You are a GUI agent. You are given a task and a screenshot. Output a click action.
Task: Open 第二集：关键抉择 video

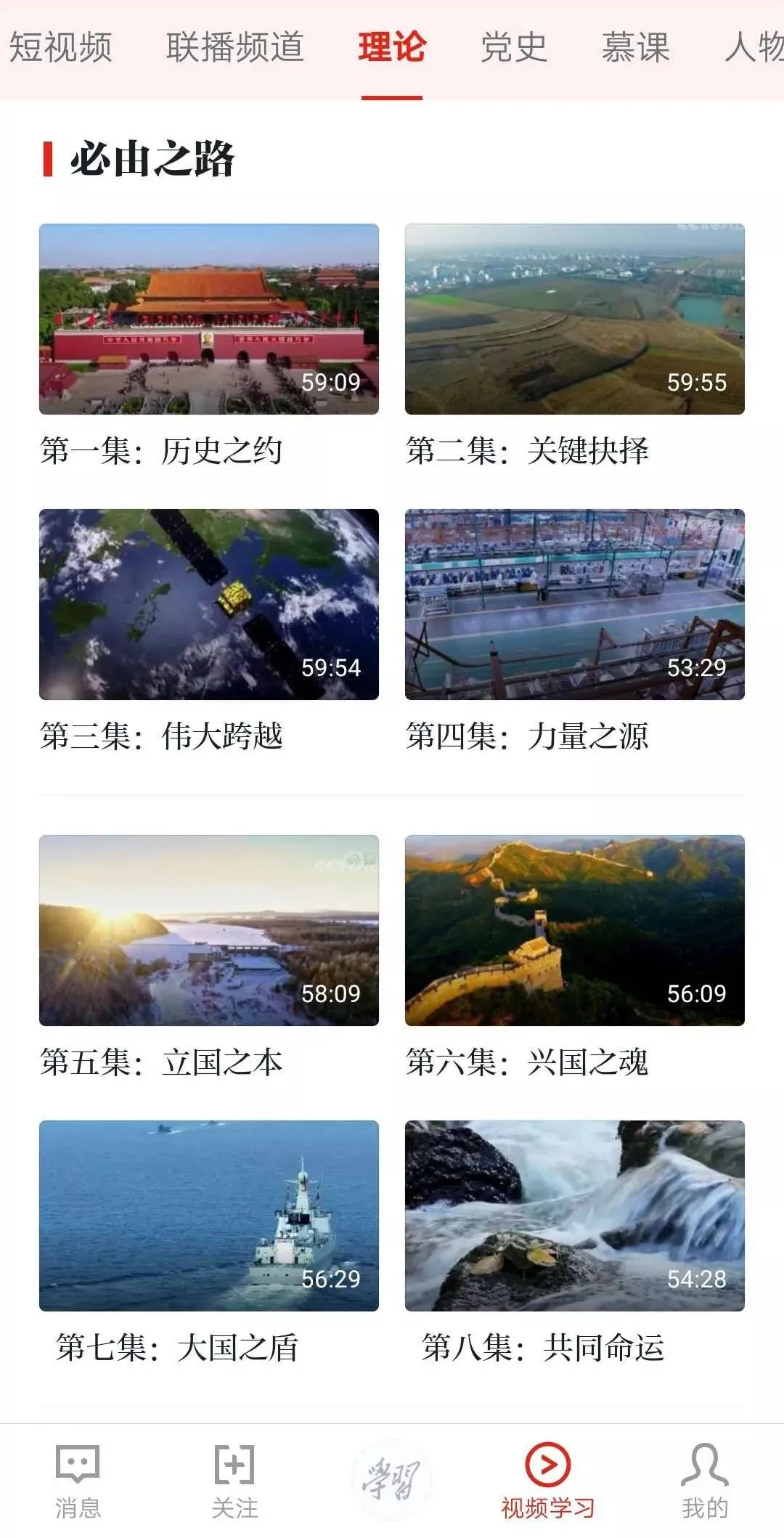point(574,320)
